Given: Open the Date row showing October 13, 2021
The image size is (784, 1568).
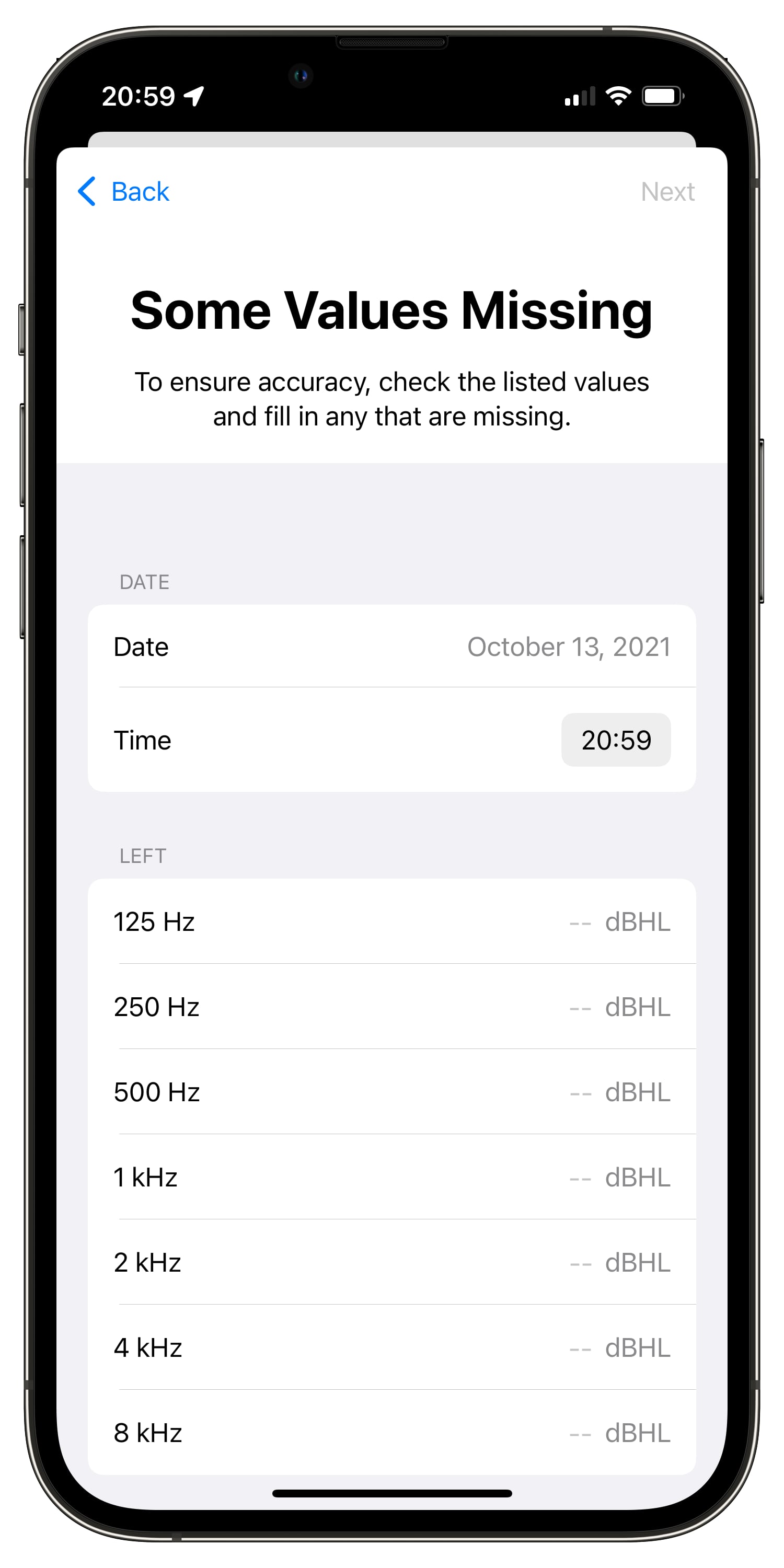Looking at the screenshot, I should click(x=392, y=647).
